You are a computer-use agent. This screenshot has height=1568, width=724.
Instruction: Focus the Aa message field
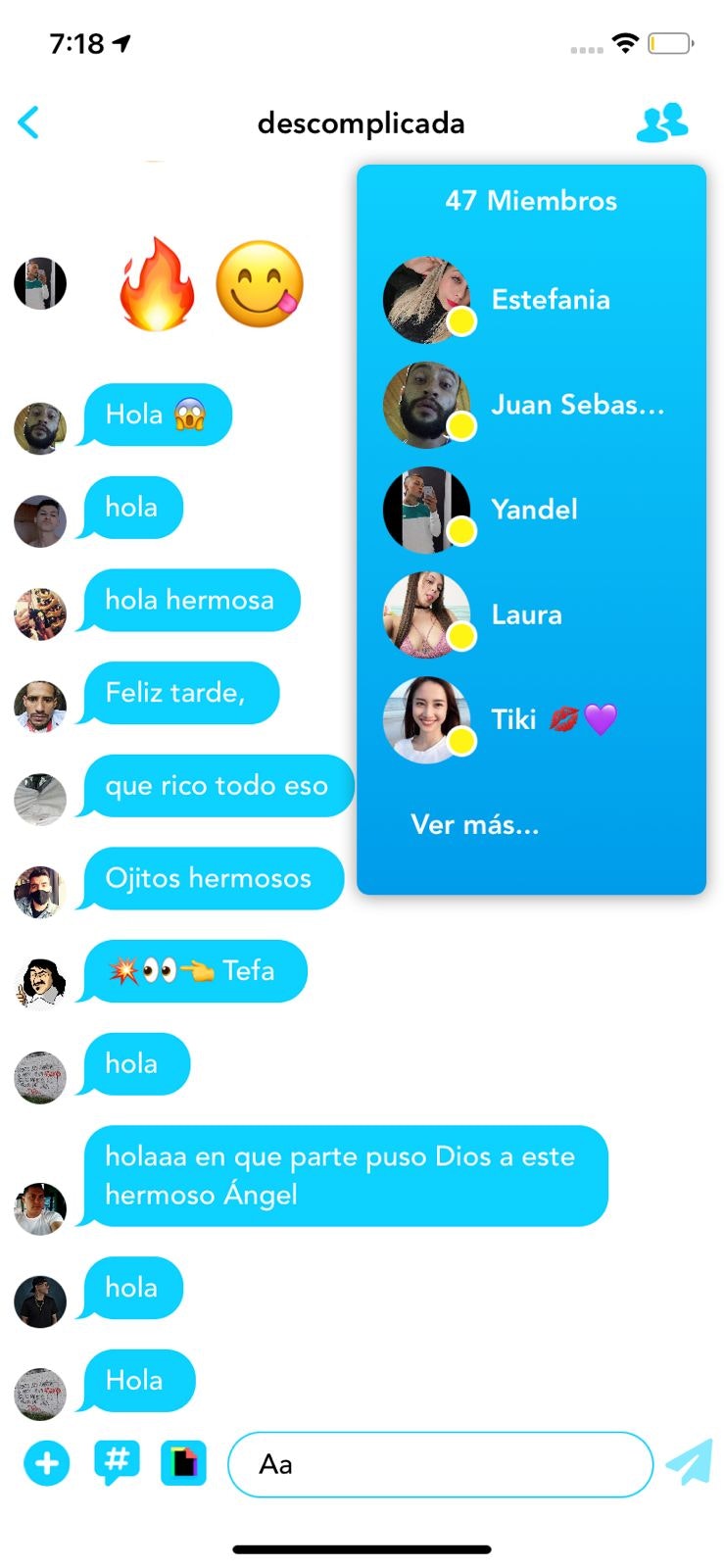(440, 1464)
